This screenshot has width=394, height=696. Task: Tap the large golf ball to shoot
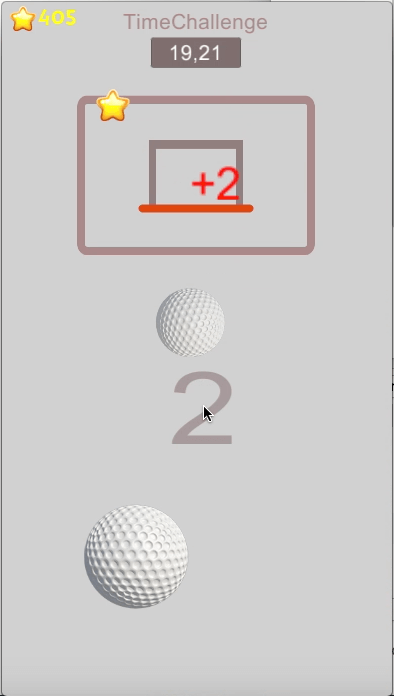pos(136,556)
